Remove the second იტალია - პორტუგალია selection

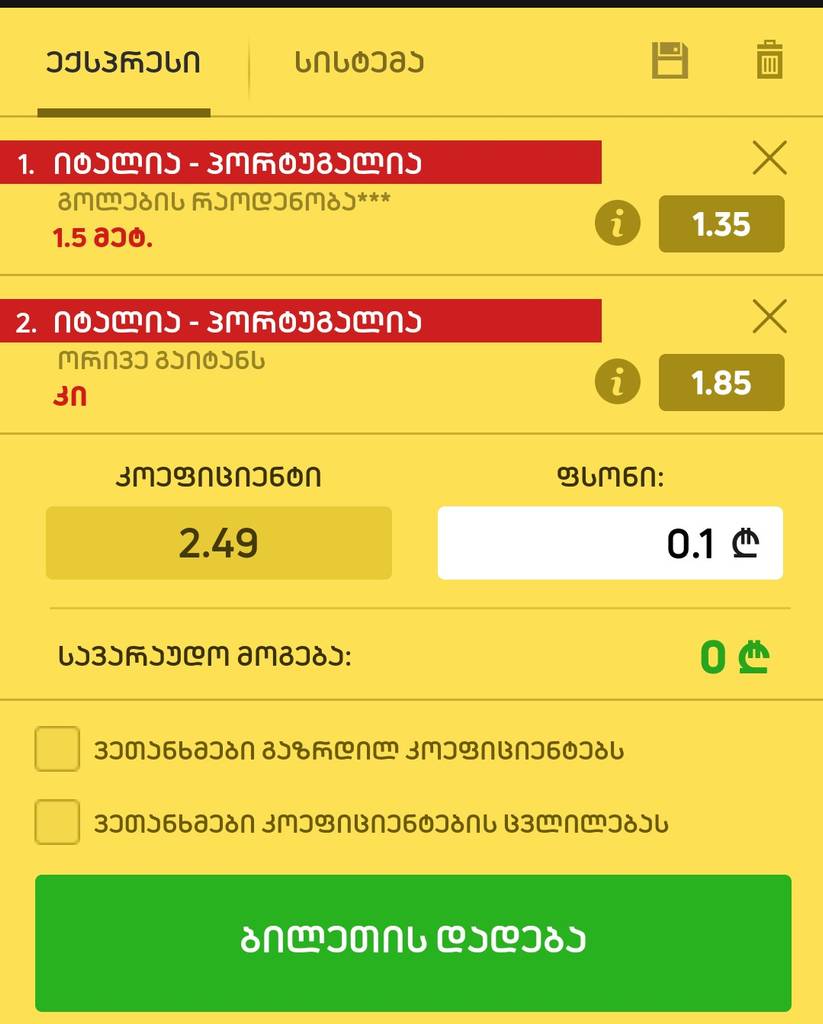click(769, 317)
